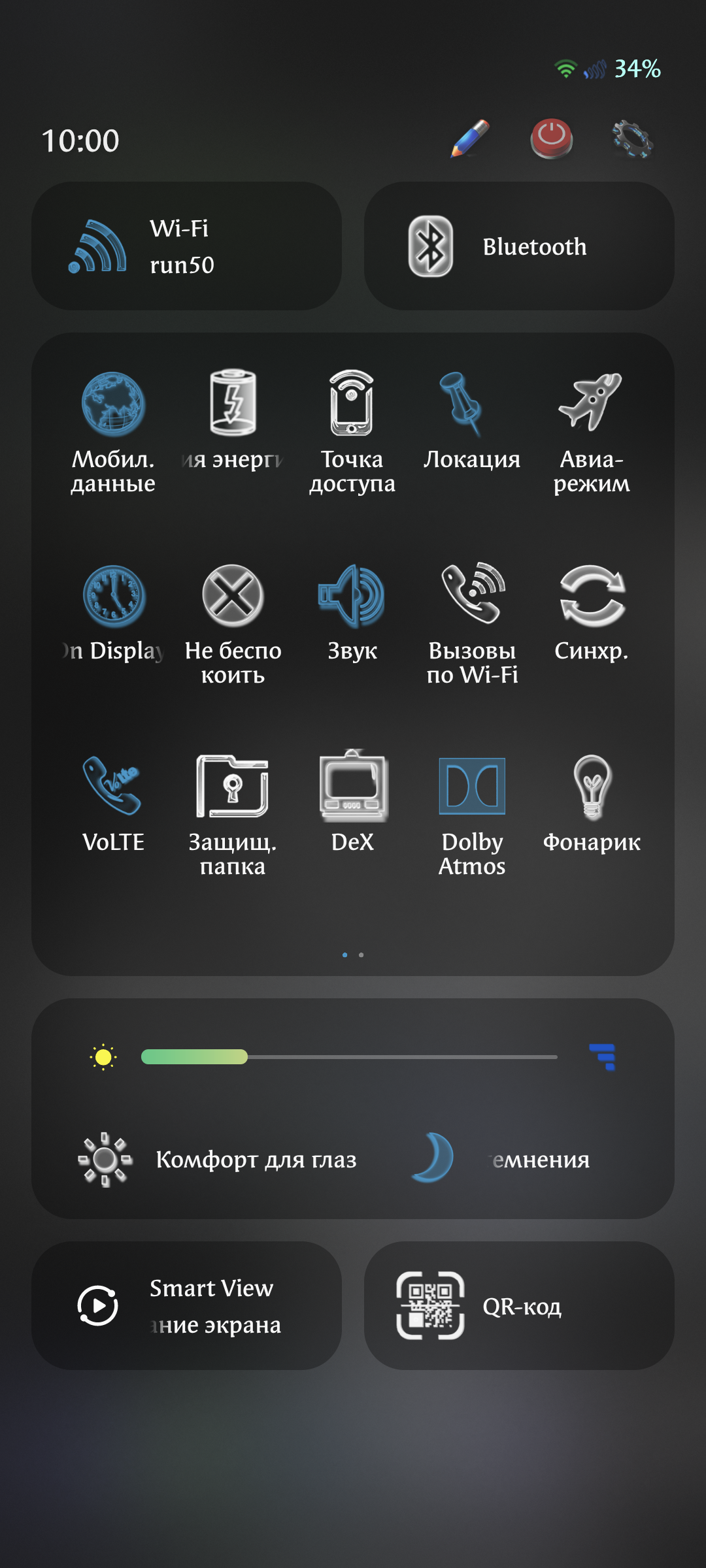Switch on the Фонарик flashlight

click(592, 804)
